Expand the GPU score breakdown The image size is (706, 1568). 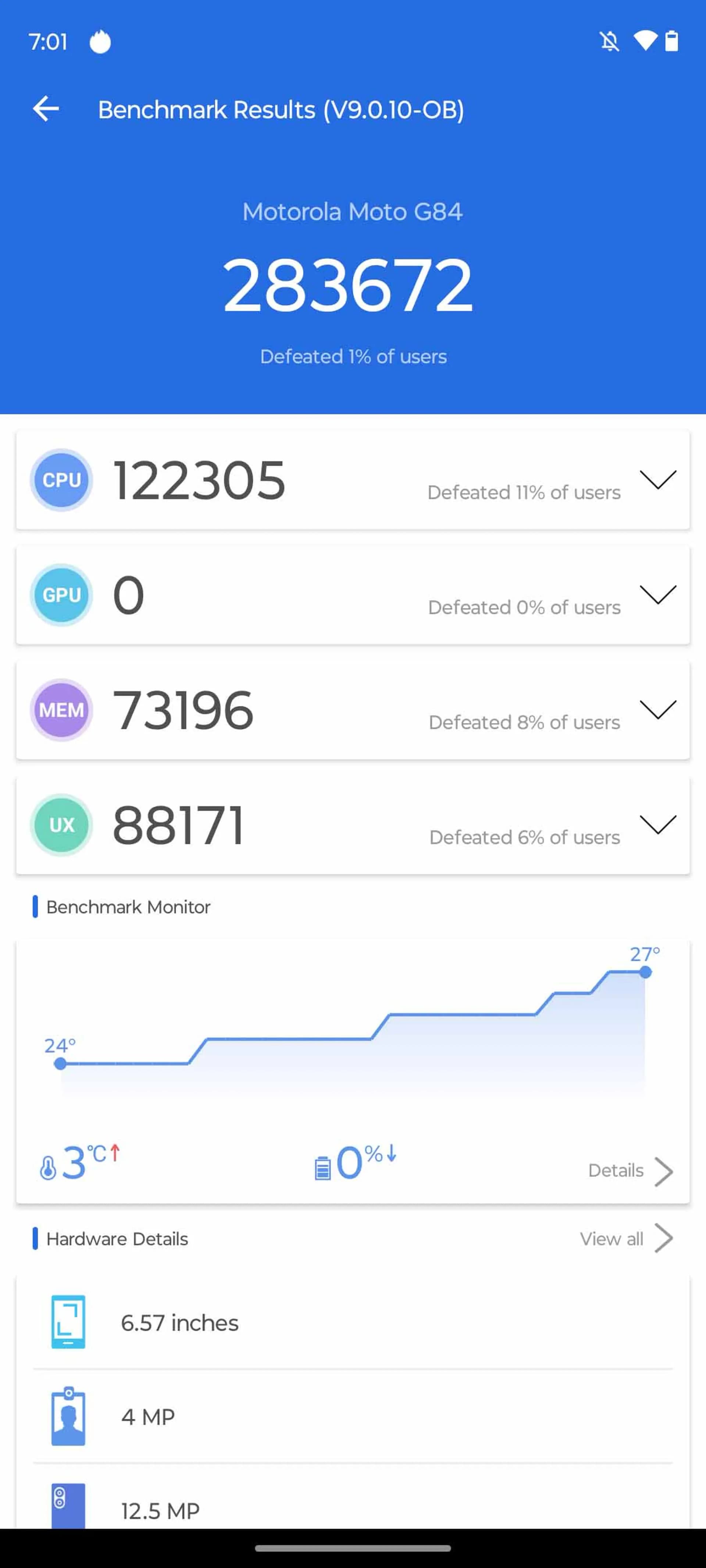(657, 595)
